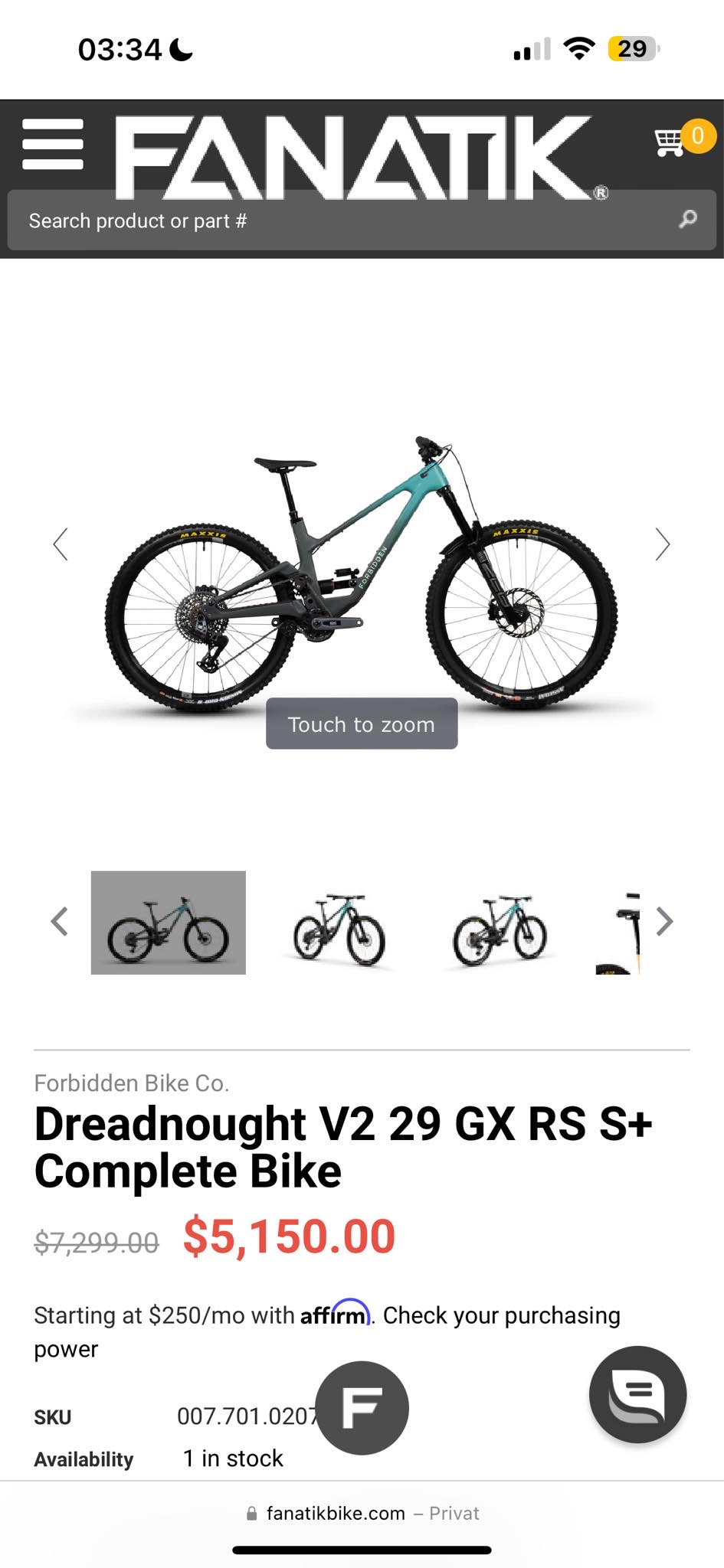
Task: Select the first highlighted bike thumbnail
Action: tap(169, 923)
